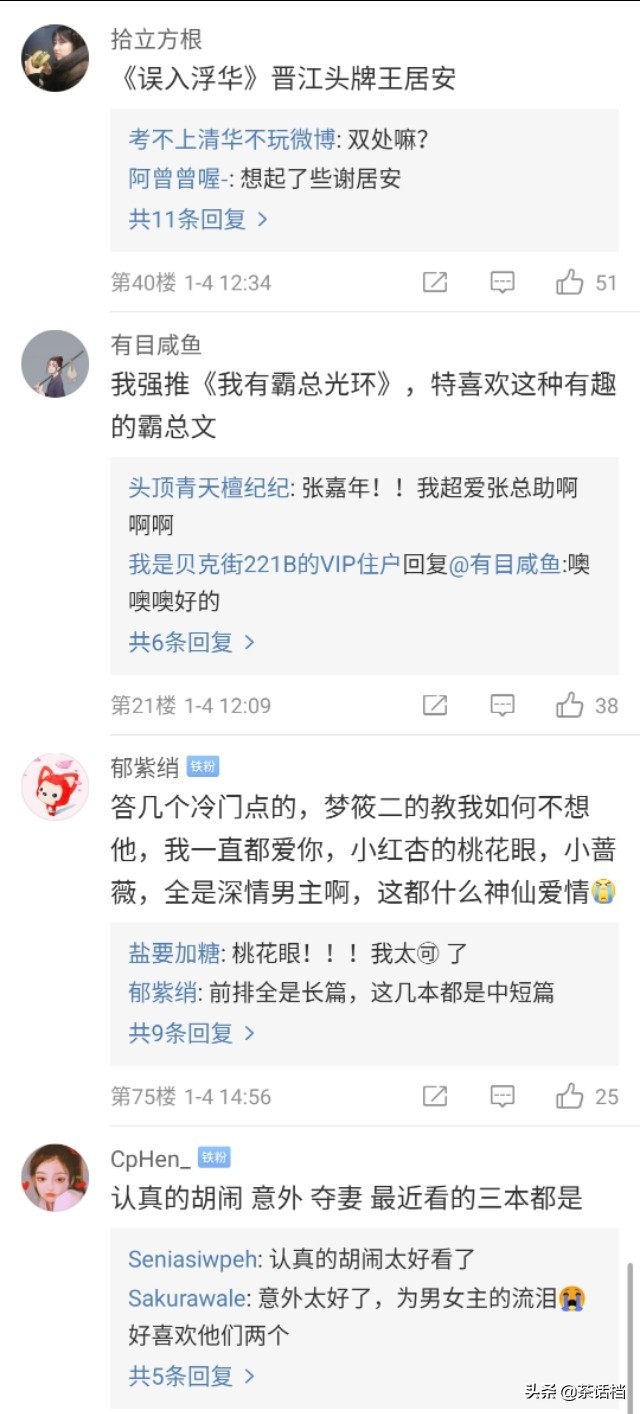
Task: Reply to the floor 75 comment
Action: (502, 1097)
